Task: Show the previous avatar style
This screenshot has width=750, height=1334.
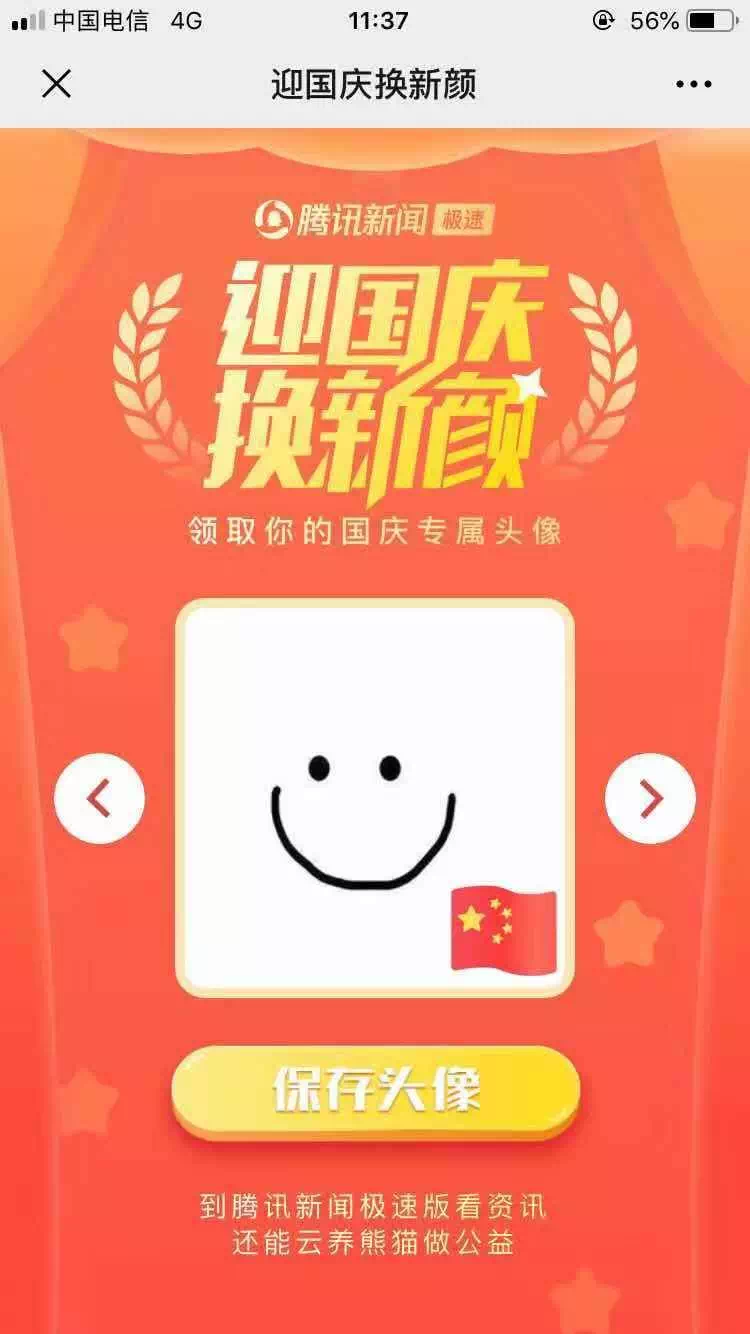Action: (x=99, y=798)
